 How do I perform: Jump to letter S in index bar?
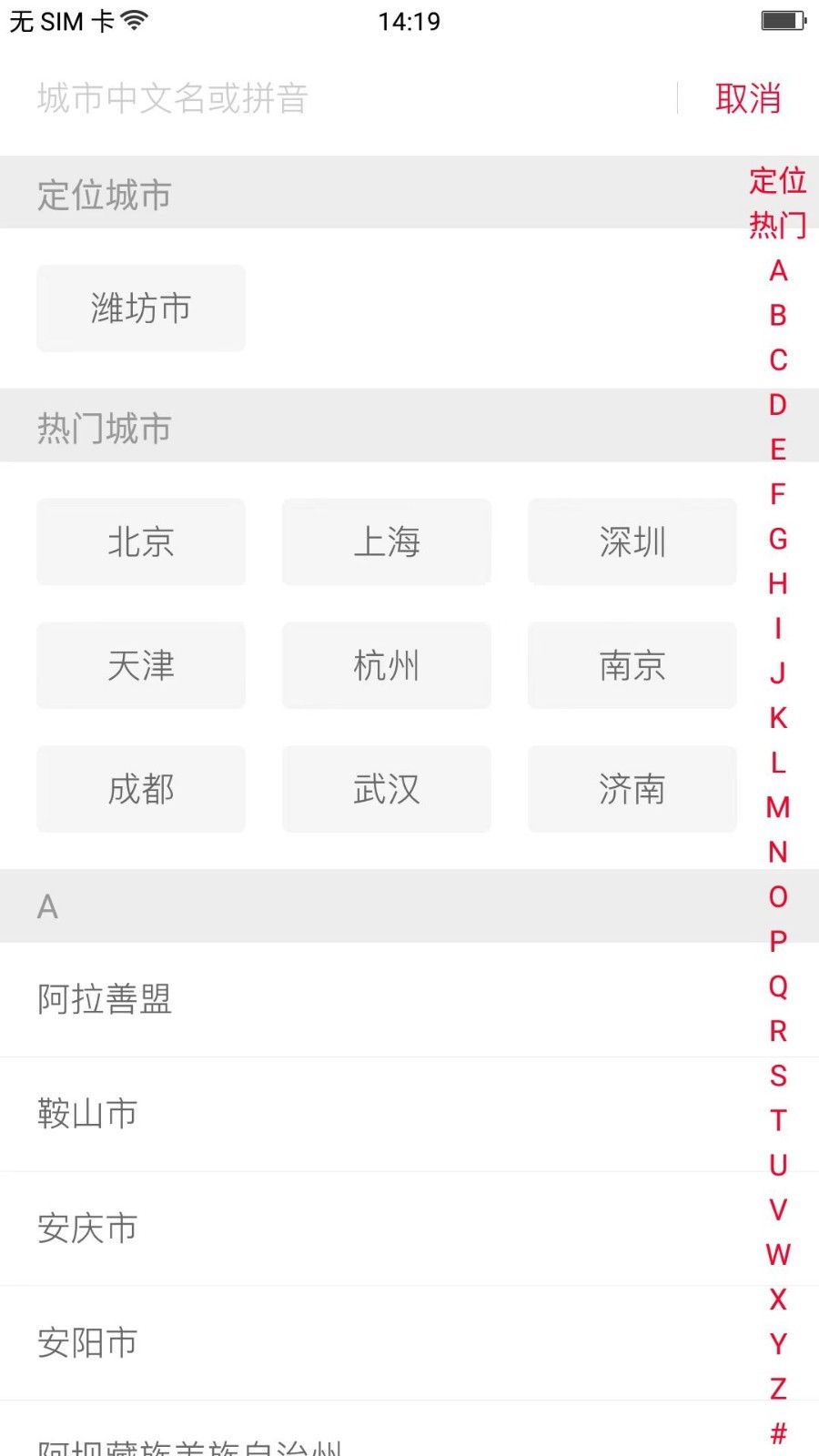[x=778, y=1076]
